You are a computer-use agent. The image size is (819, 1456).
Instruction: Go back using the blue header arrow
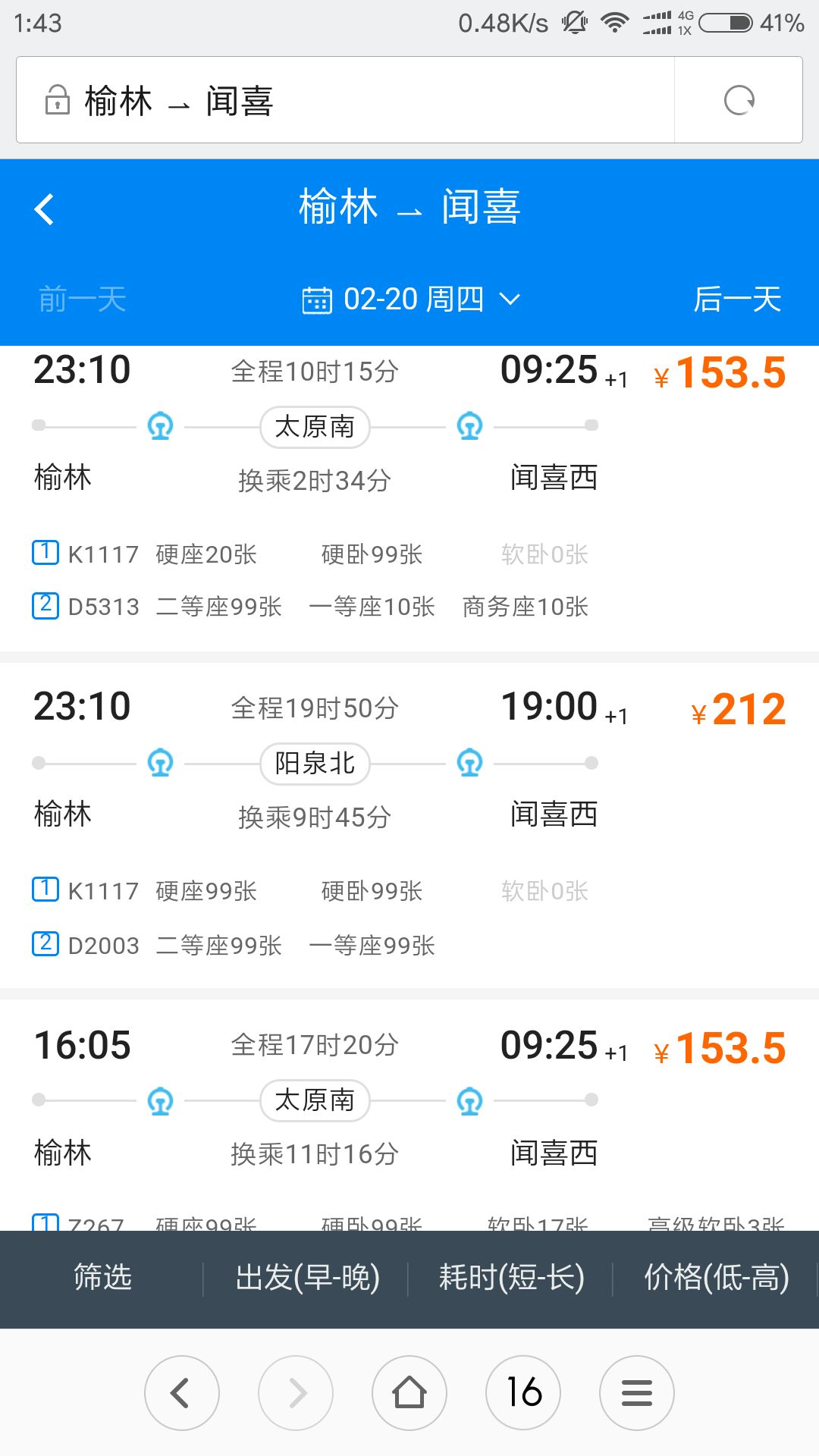[x=44, y=209]
